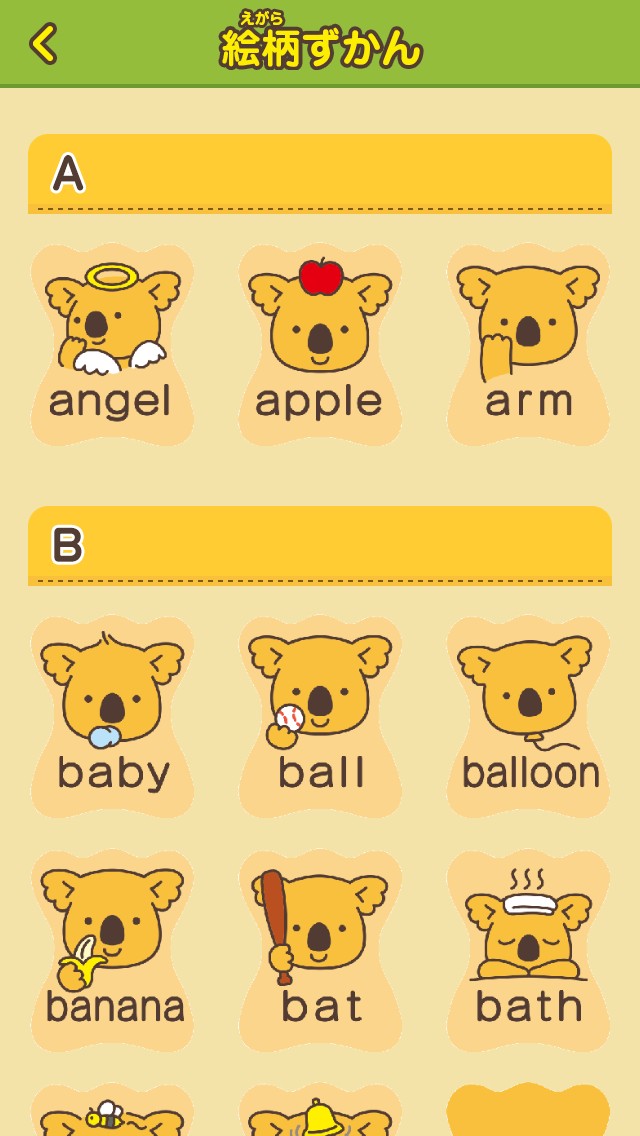Go back using the yellow arrow
The height and width of the screenshot is (1136, 640).
click(43, 44)
